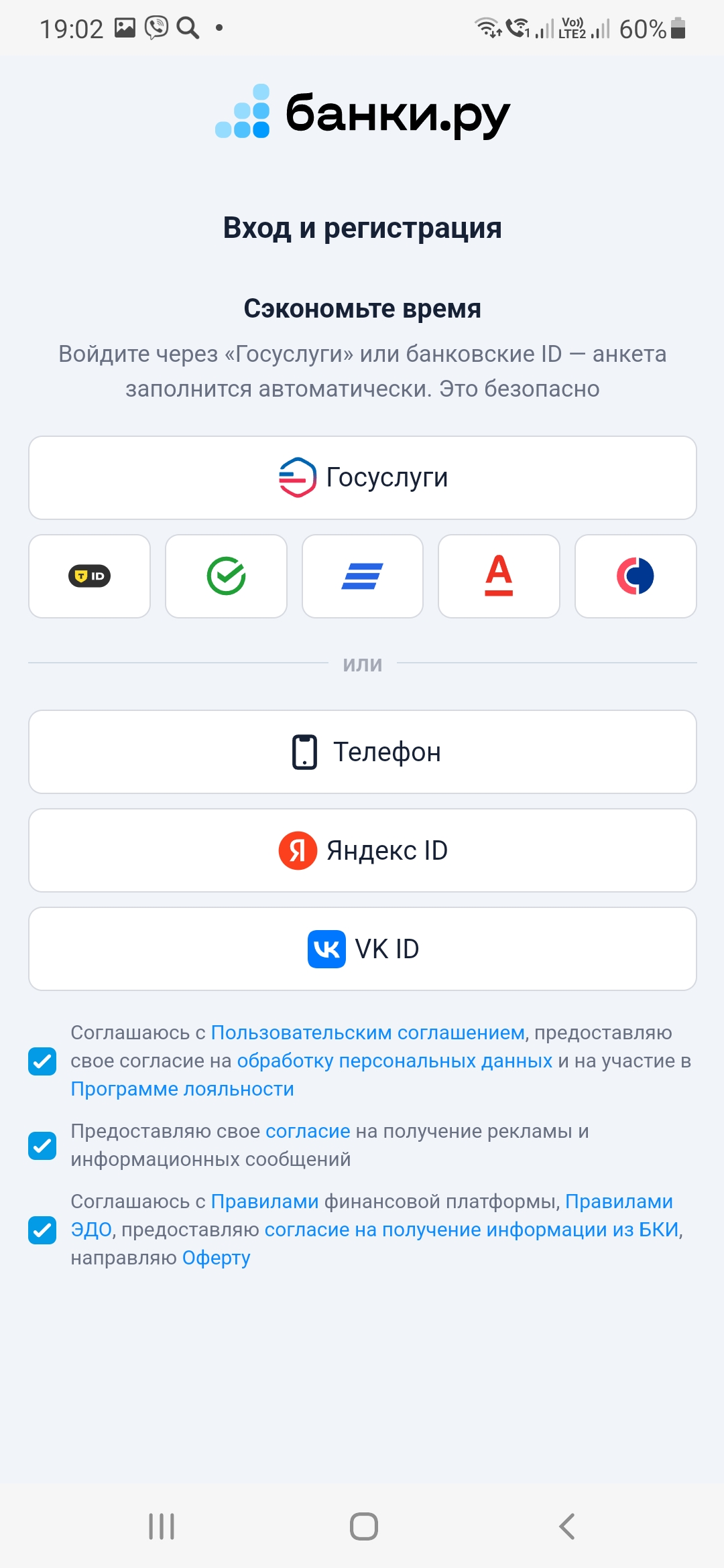Sign in with Sovcombank ID icon
This screenshot has width=724, height=1568.
pos(635,576)
